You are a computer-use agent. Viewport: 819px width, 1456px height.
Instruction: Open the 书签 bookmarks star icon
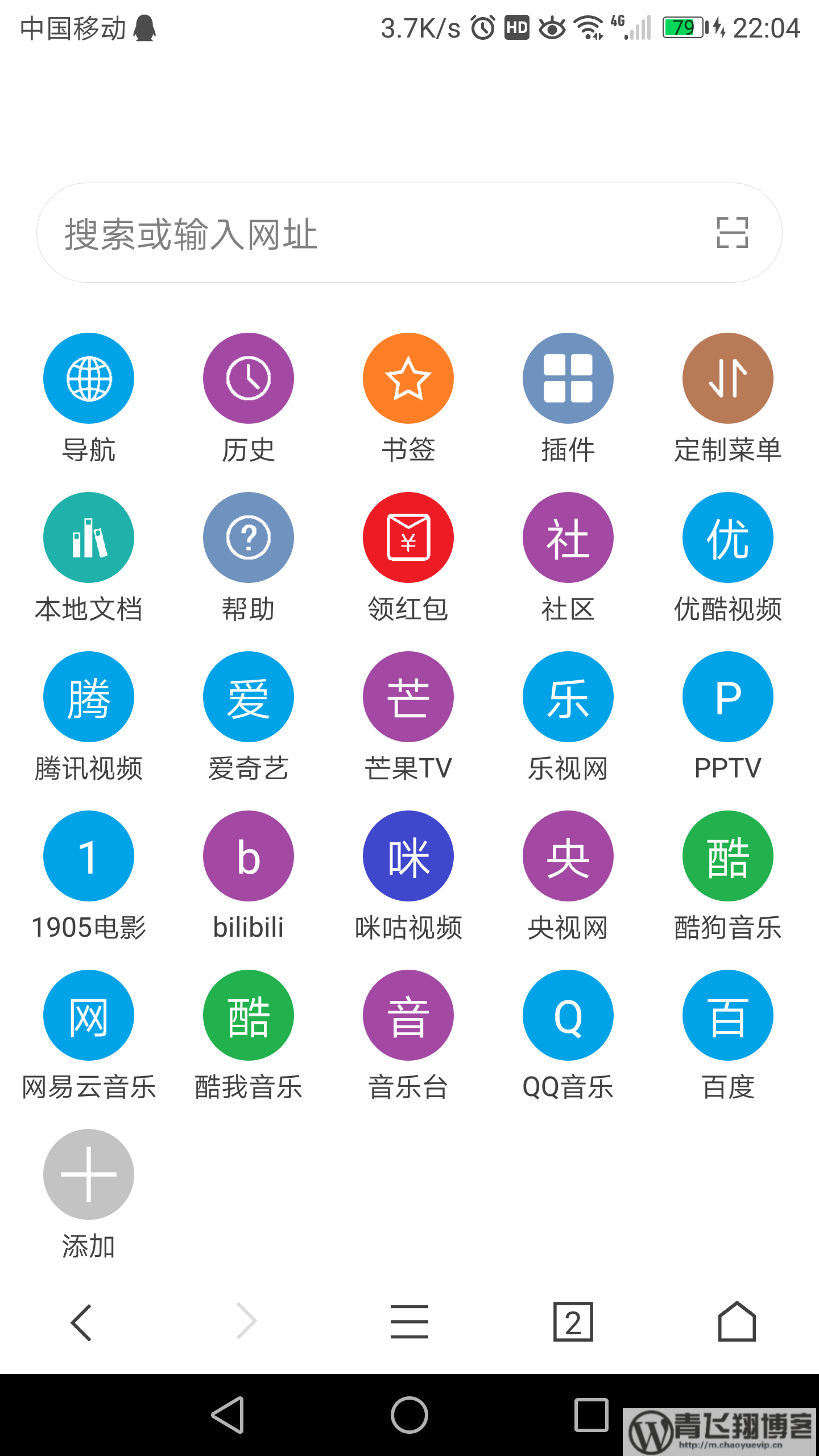(408, 378)
